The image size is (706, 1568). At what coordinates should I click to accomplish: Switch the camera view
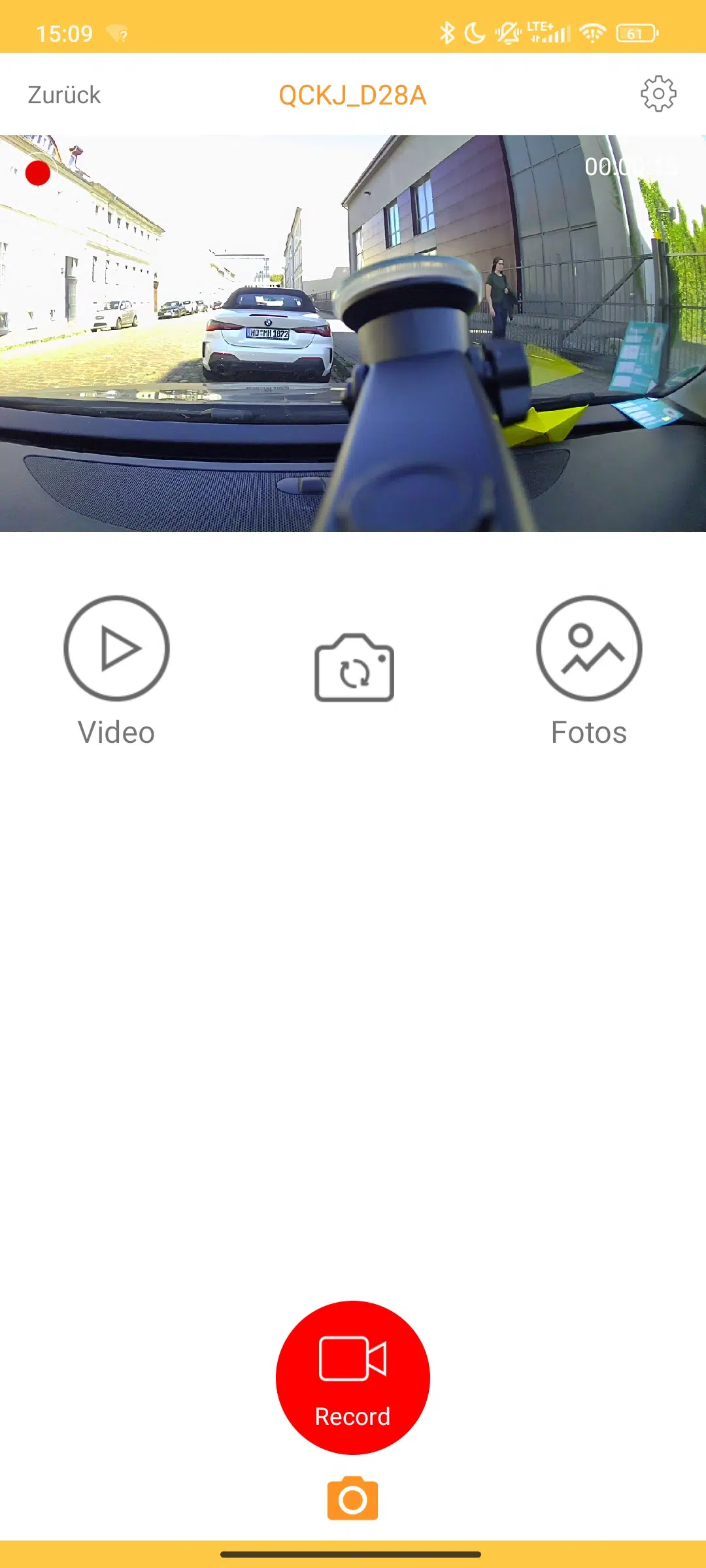point(354,668)
